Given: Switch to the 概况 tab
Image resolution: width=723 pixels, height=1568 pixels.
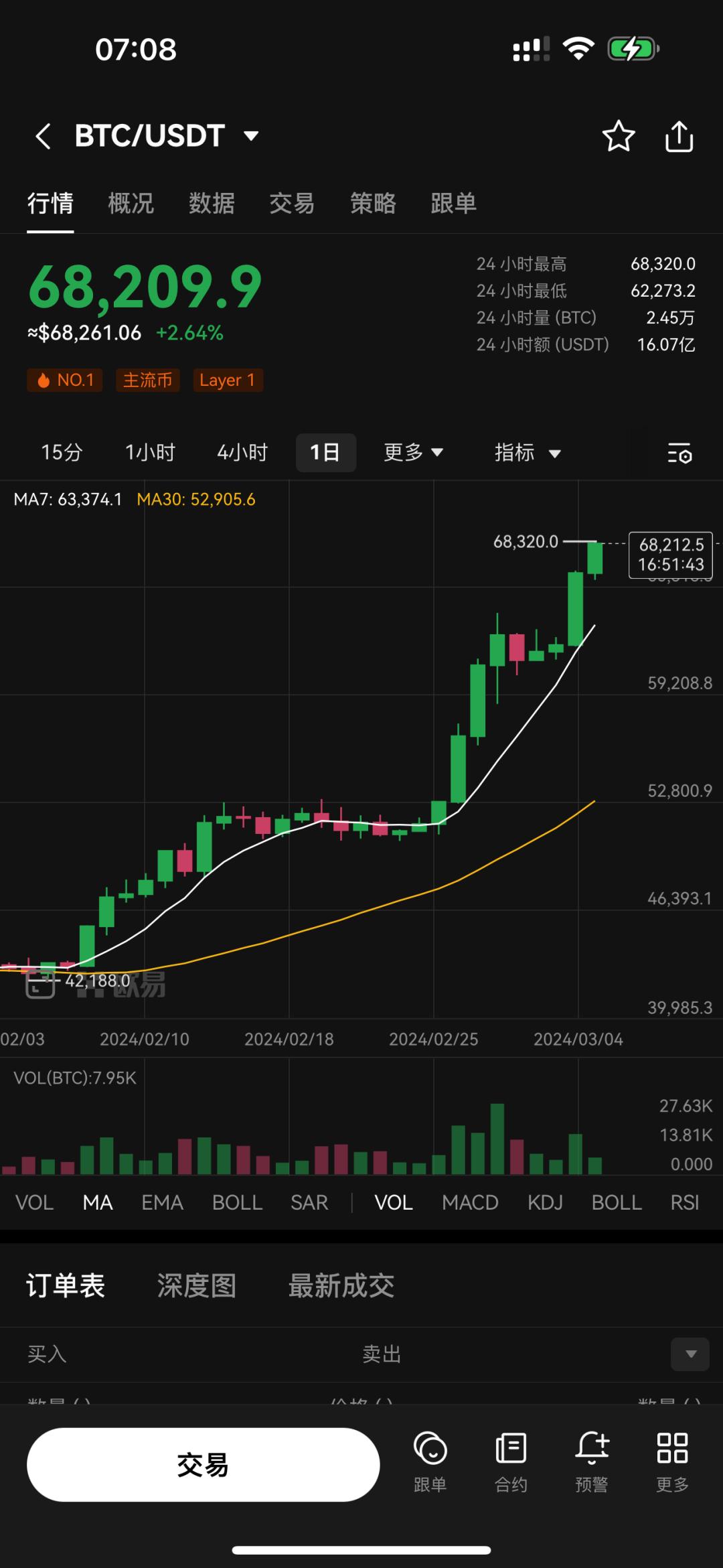Looking at the screenshot, I should pyautogui.click(x=131, y=204).
